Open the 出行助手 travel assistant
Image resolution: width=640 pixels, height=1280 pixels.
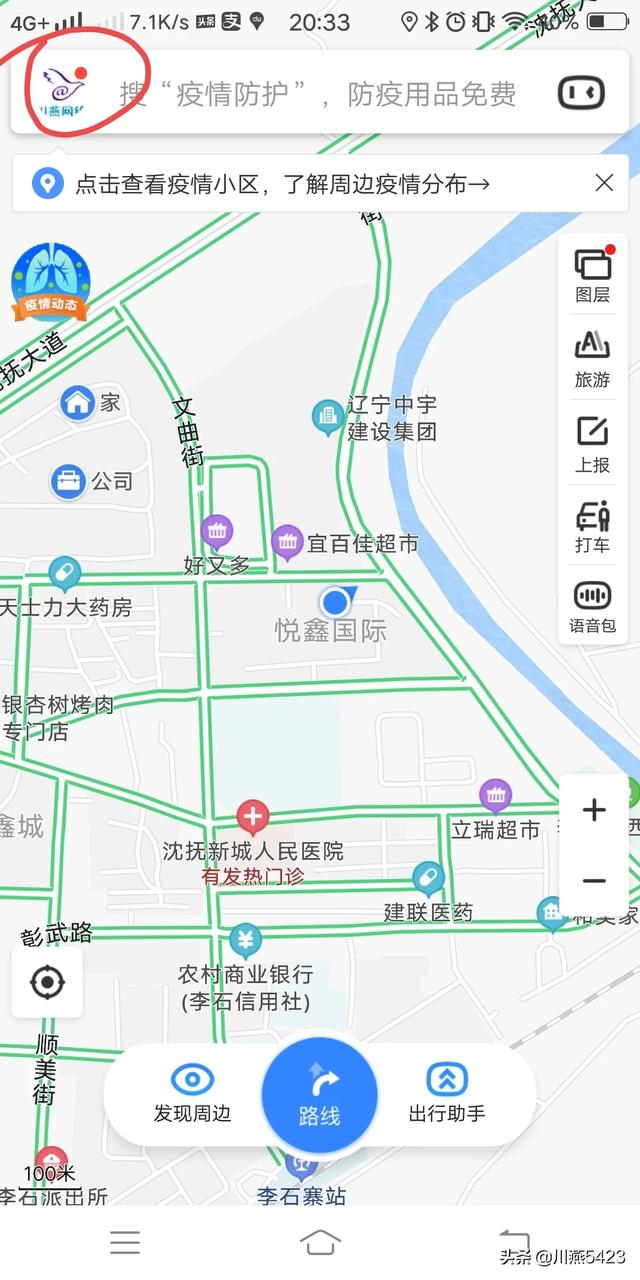pyautogui.click(x=447, y=1093)
